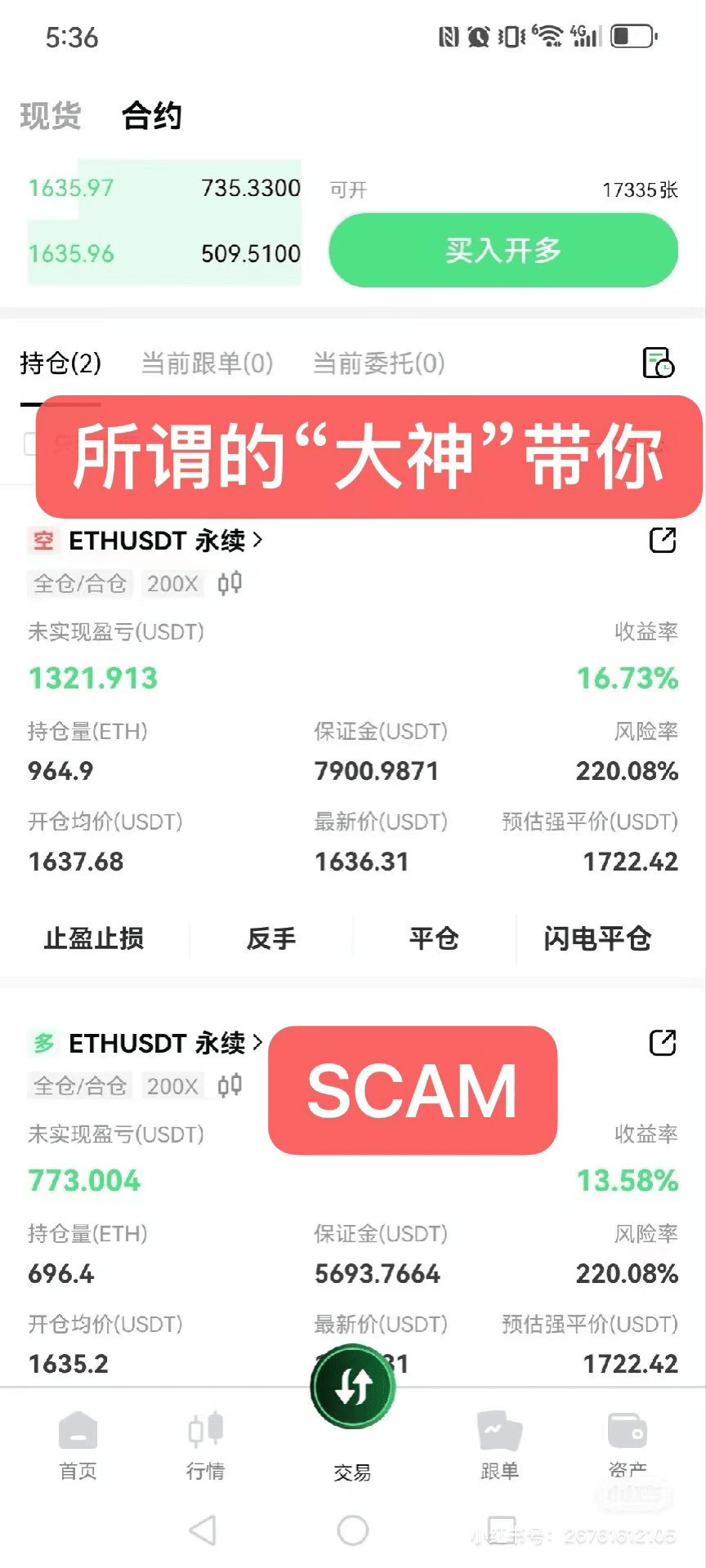706x1568 pixels.
Task: Tap 平仓 on the short position
Action: coord(434,938)
